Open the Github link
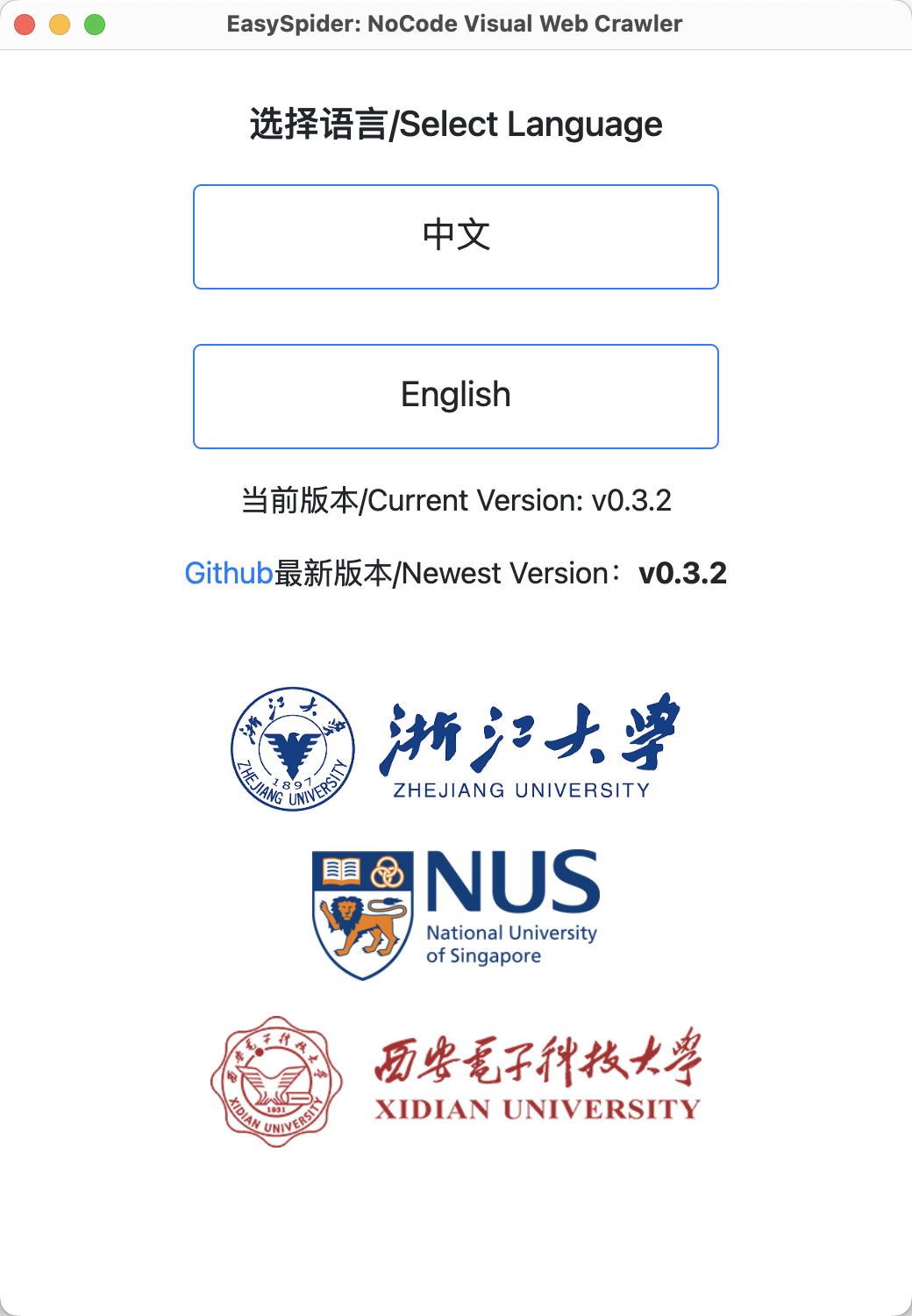 (228, 573)
